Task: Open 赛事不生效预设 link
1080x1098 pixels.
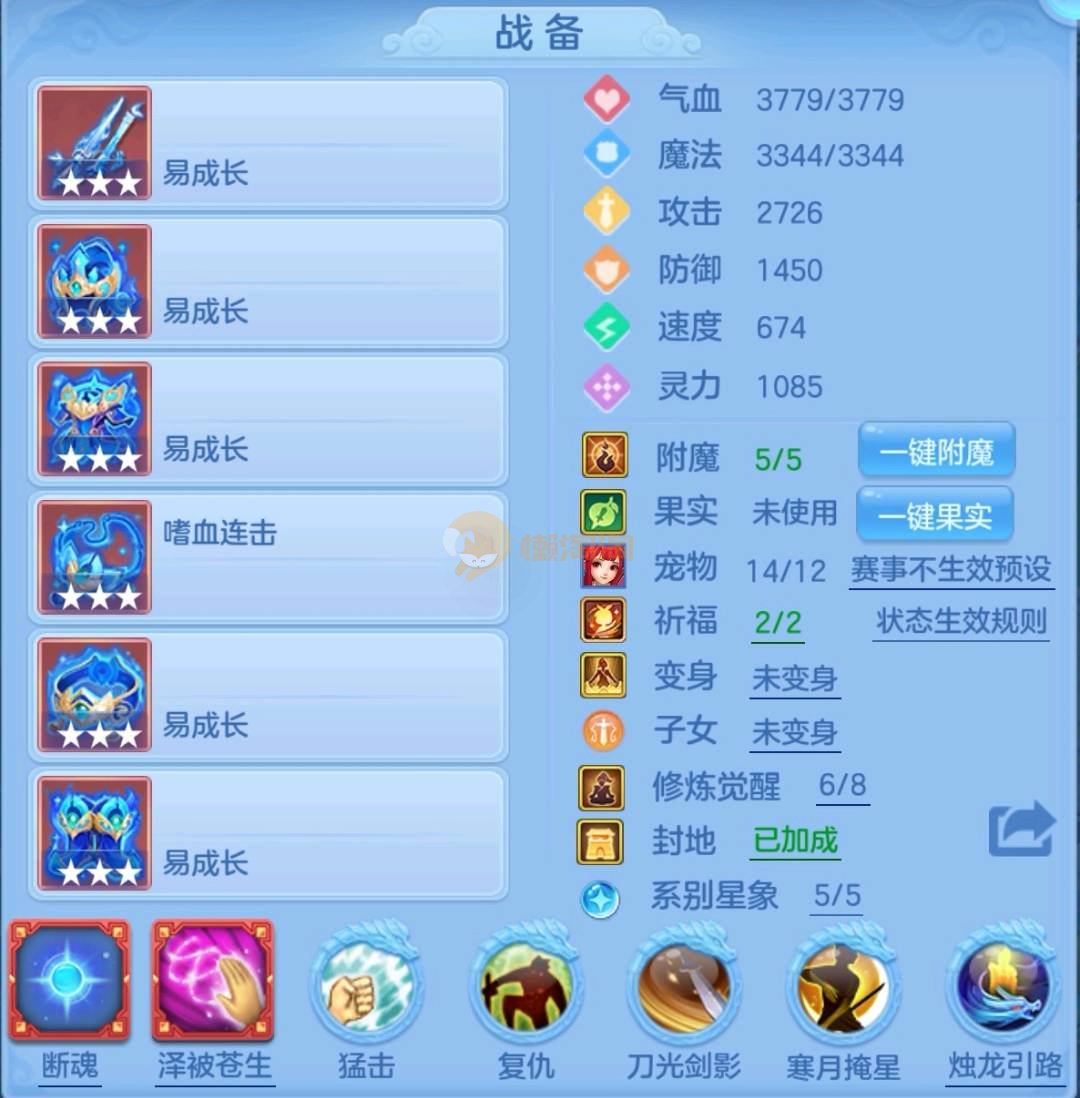Action: coord(950,570)
